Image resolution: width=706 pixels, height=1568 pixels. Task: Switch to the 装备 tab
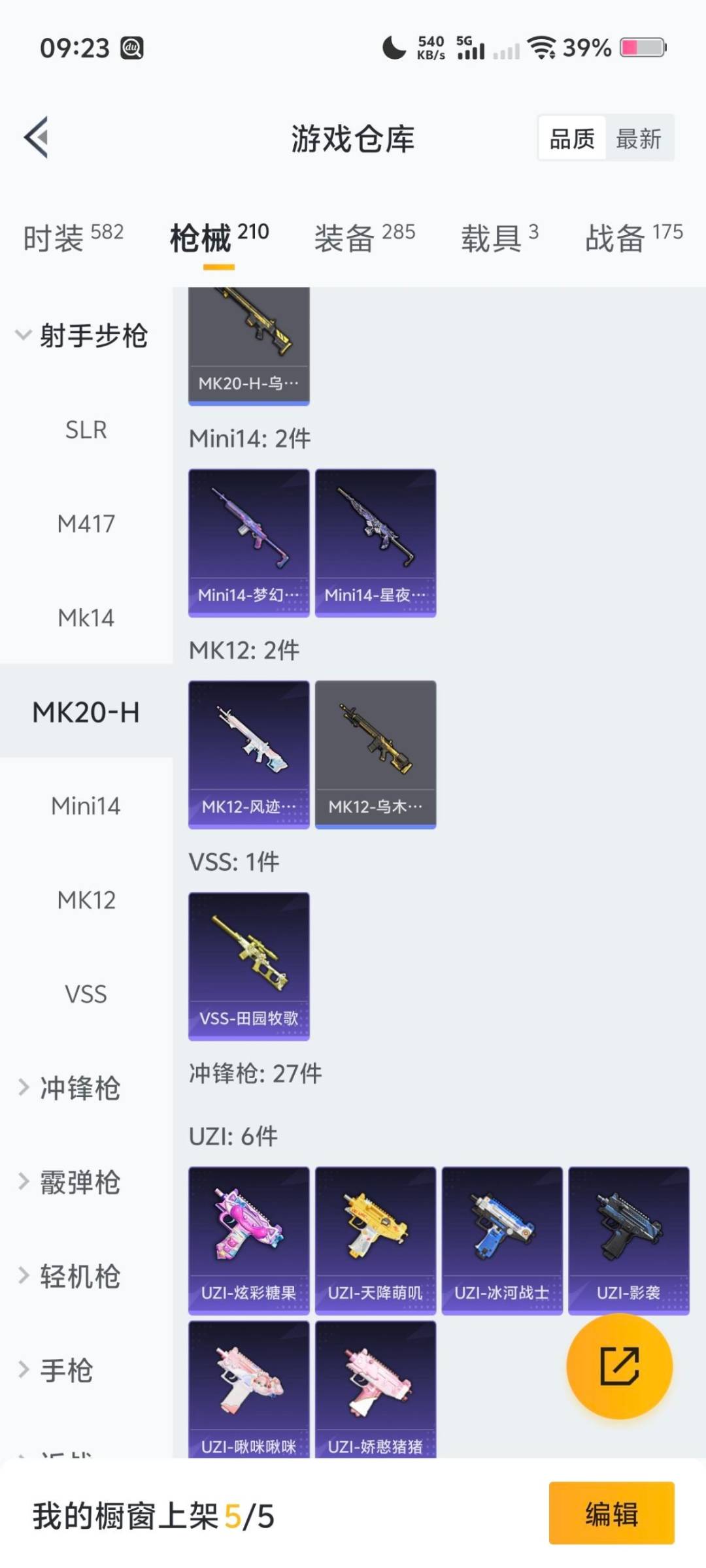tap(364, 237)
